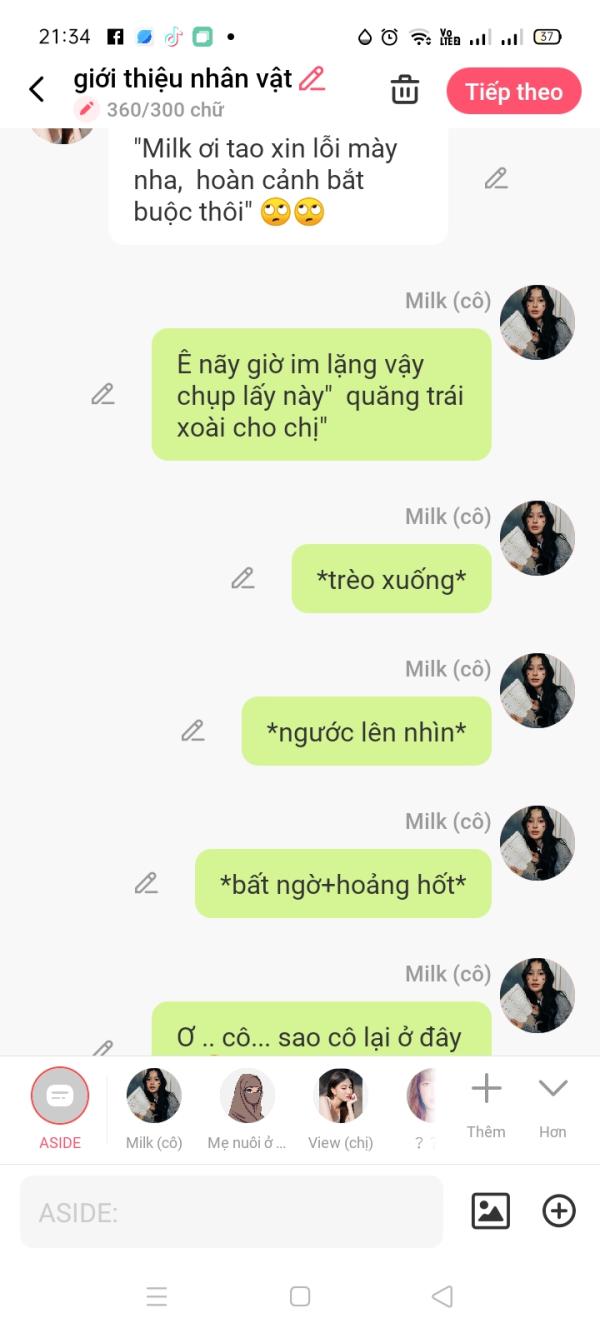Edit the 'Ê nãy giờ im lặng' message

click(103, 394)
